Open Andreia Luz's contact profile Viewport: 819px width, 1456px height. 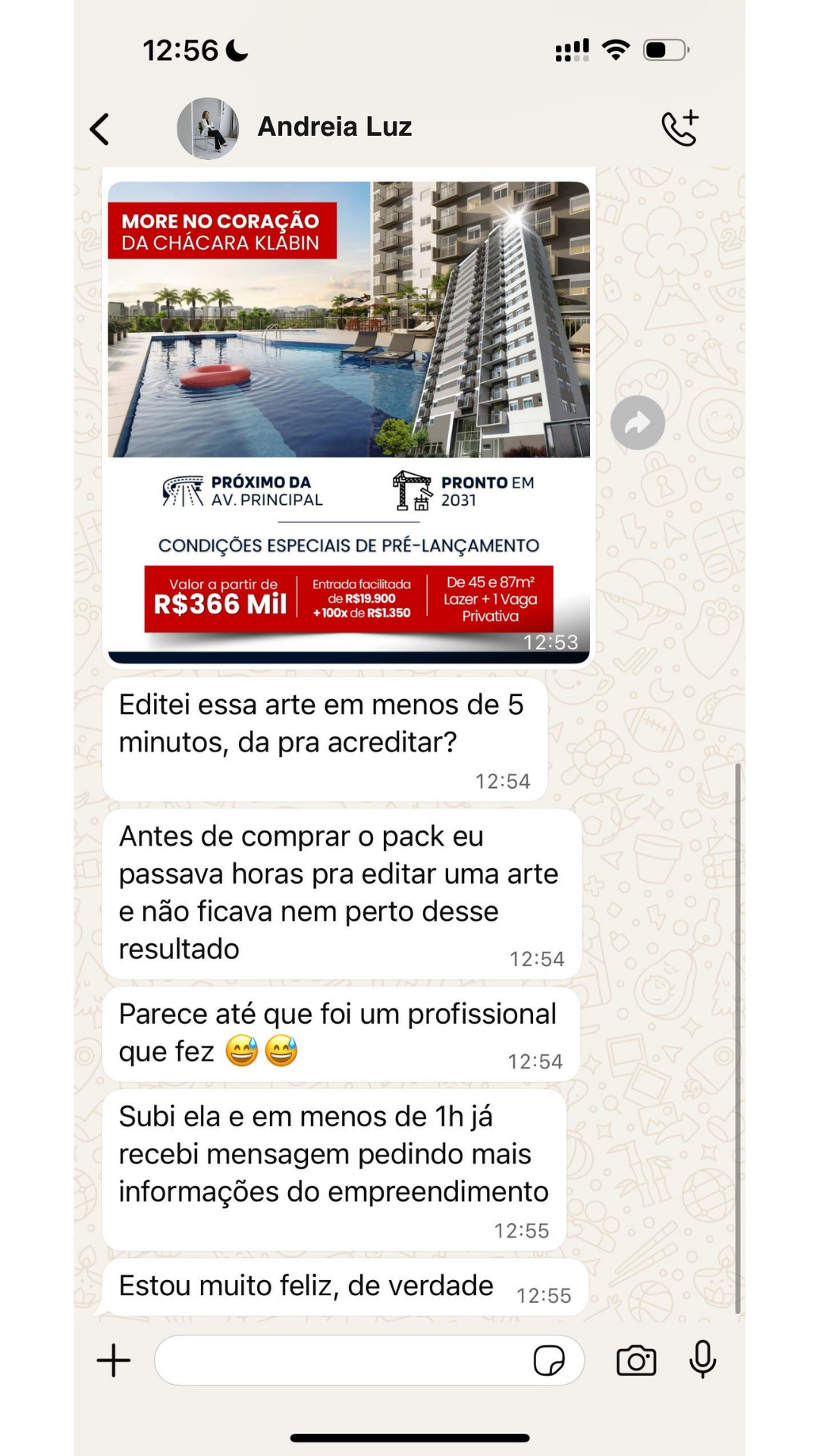pos(334,127)
